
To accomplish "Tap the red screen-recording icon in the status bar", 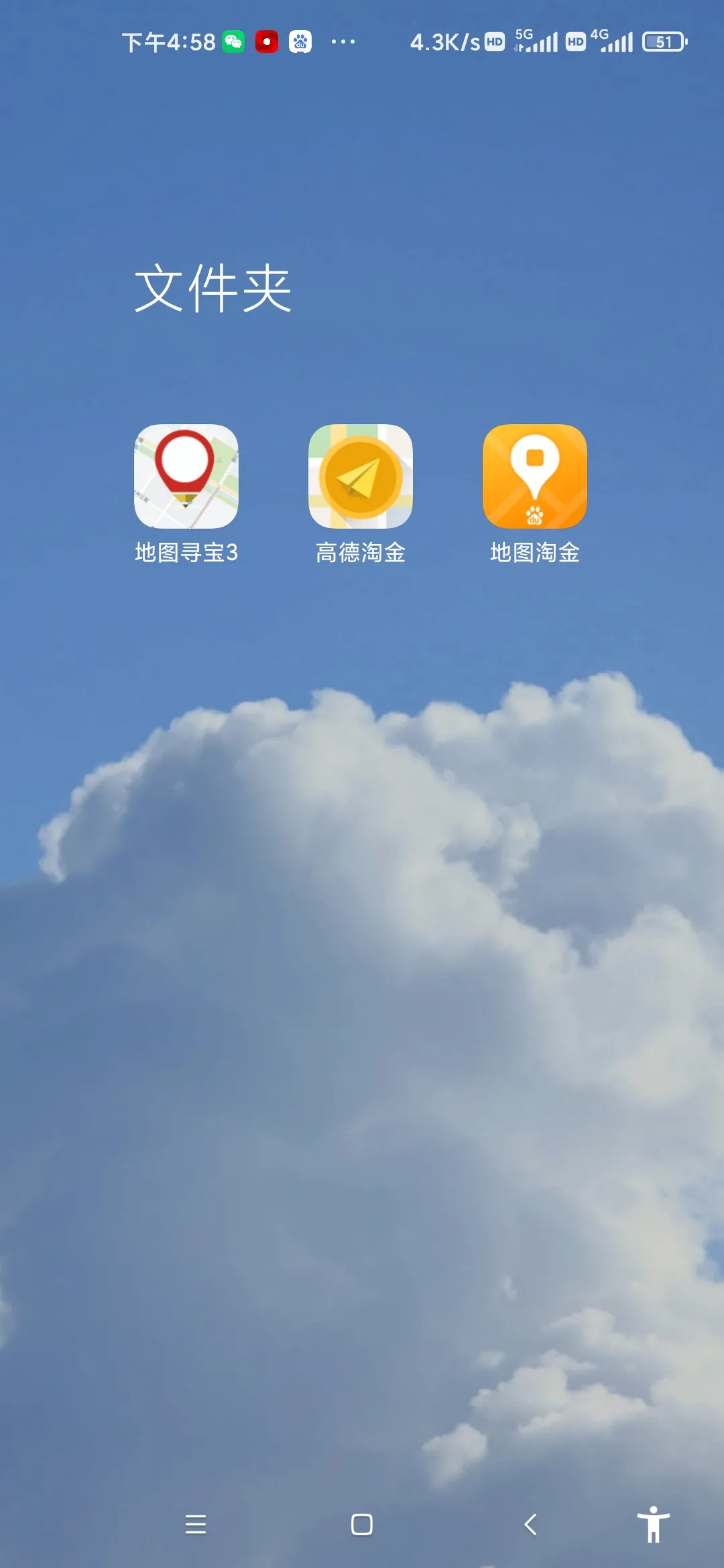I will 266,42.
